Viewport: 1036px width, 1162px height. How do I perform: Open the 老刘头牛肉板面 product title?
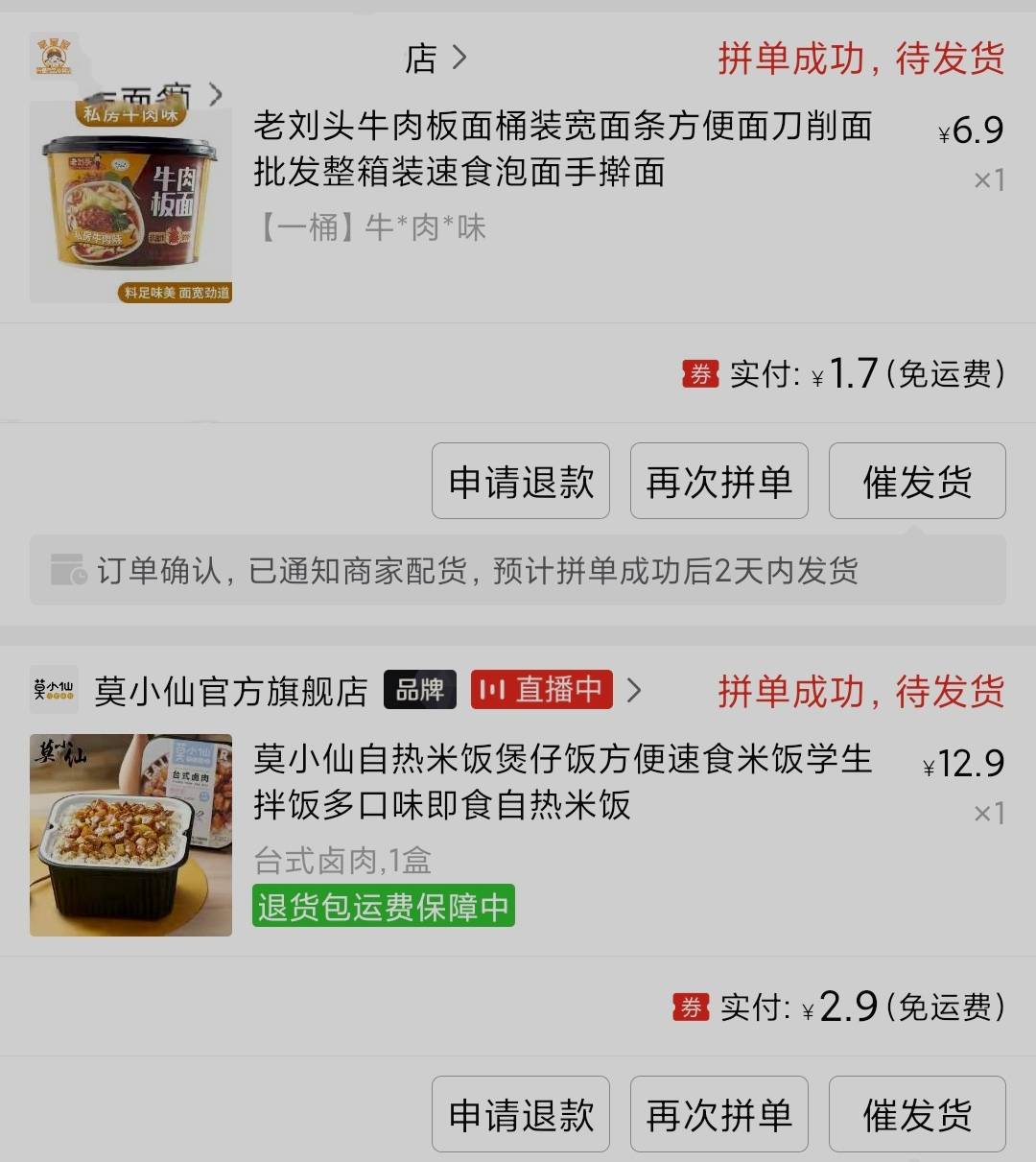[x=562, y=151]
